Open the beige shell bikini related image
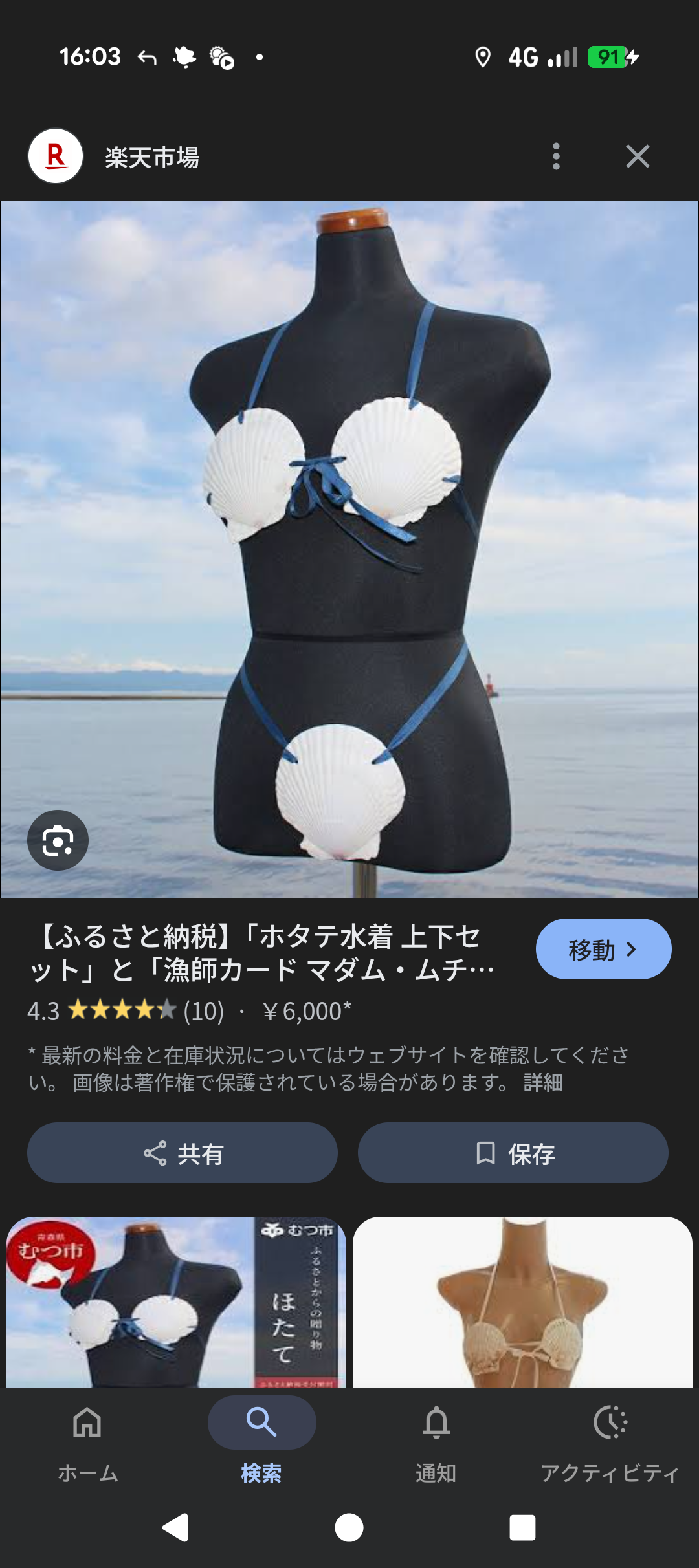Viewport: 699px width, 1568px height. click(x=522, y=1301)
